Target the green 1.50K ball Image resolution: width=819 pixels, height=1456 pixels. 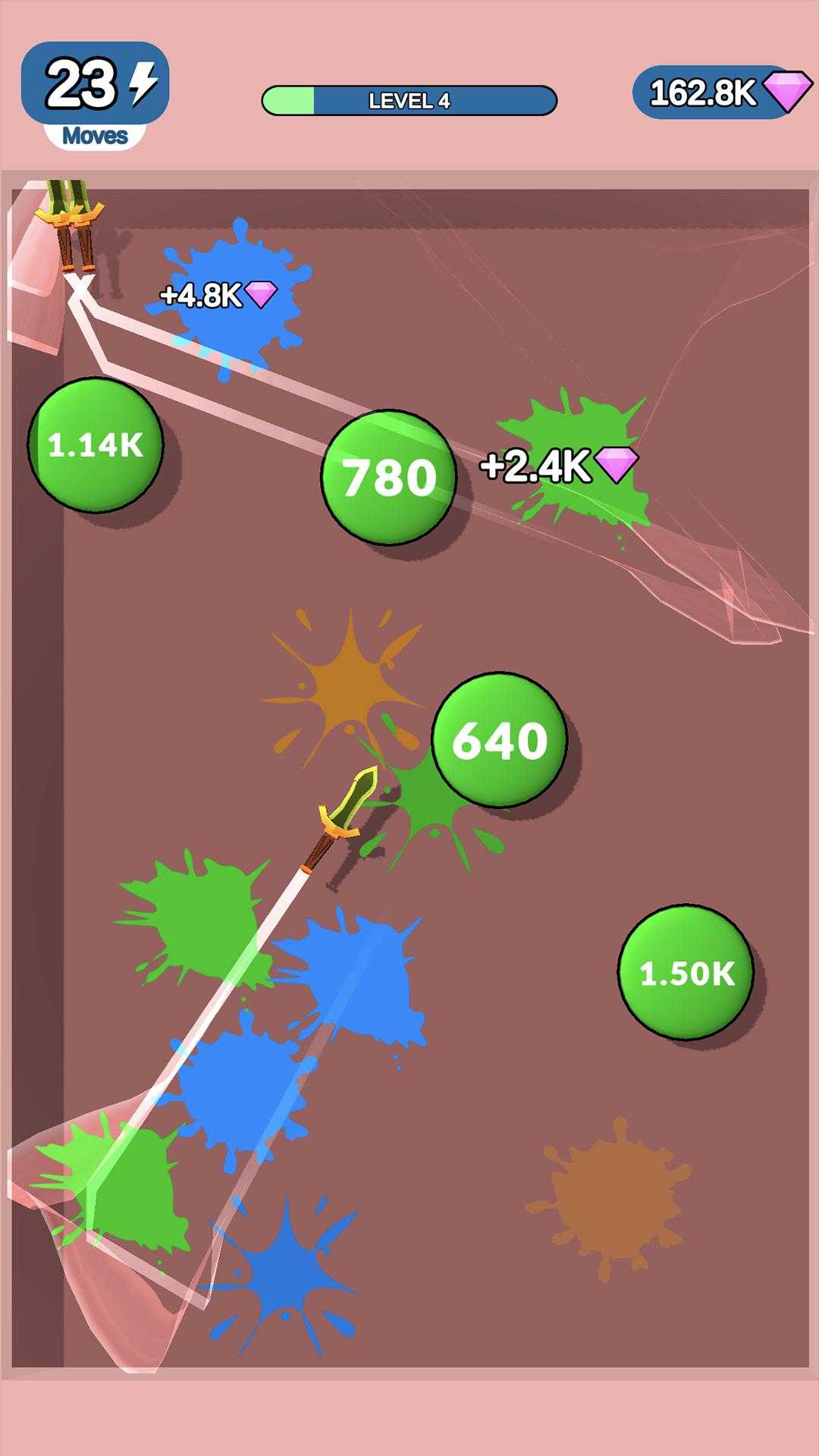tap(686, 972)
